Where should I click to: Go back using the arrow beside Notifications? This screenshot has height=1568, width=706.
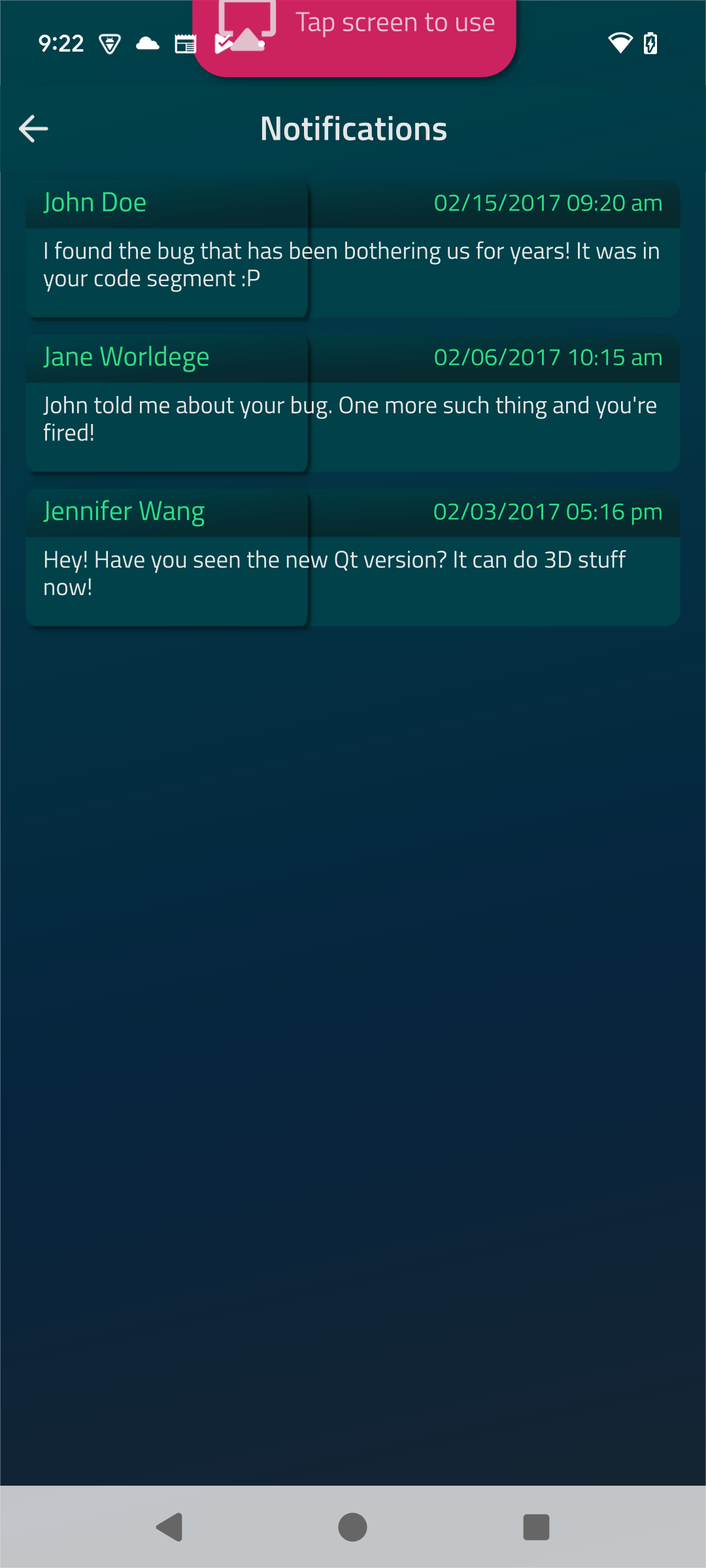click(x=33, y=129)
